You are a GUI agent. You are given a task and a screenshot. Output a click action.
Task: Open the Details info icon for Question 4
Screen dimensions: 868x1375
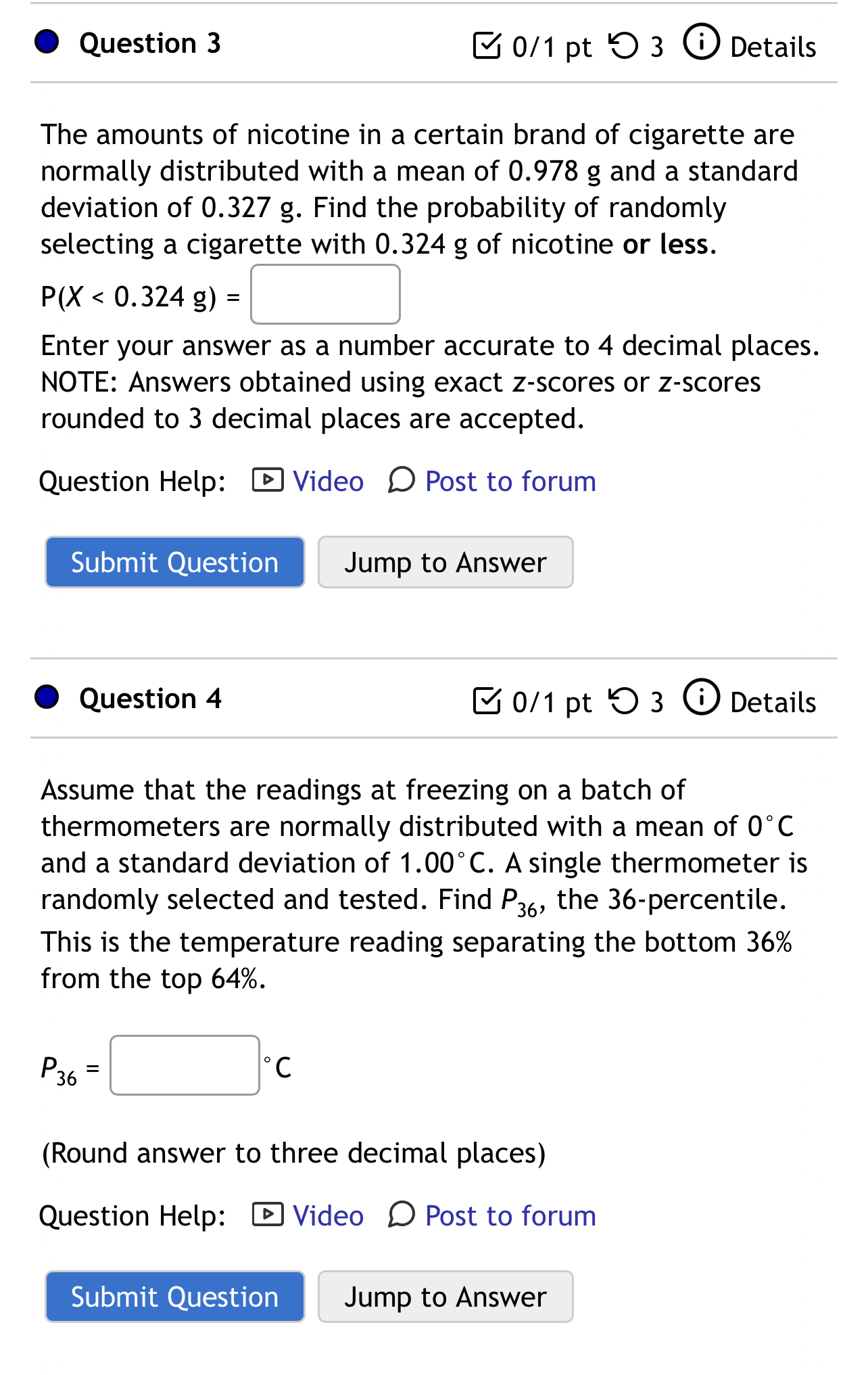coord(702,699)
